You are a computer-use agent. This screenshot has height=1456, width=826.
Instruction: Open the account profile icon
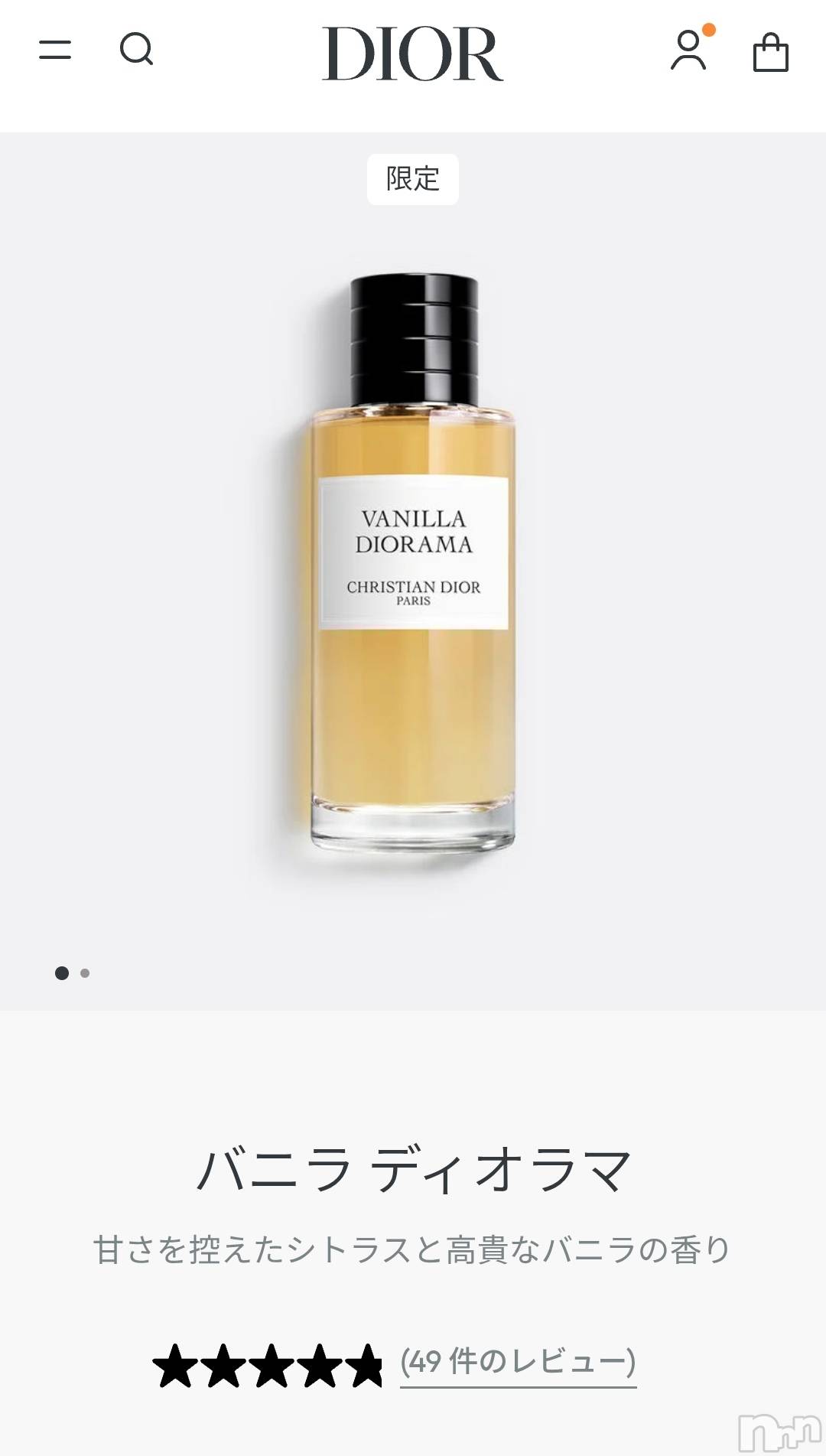coord(688,51)
